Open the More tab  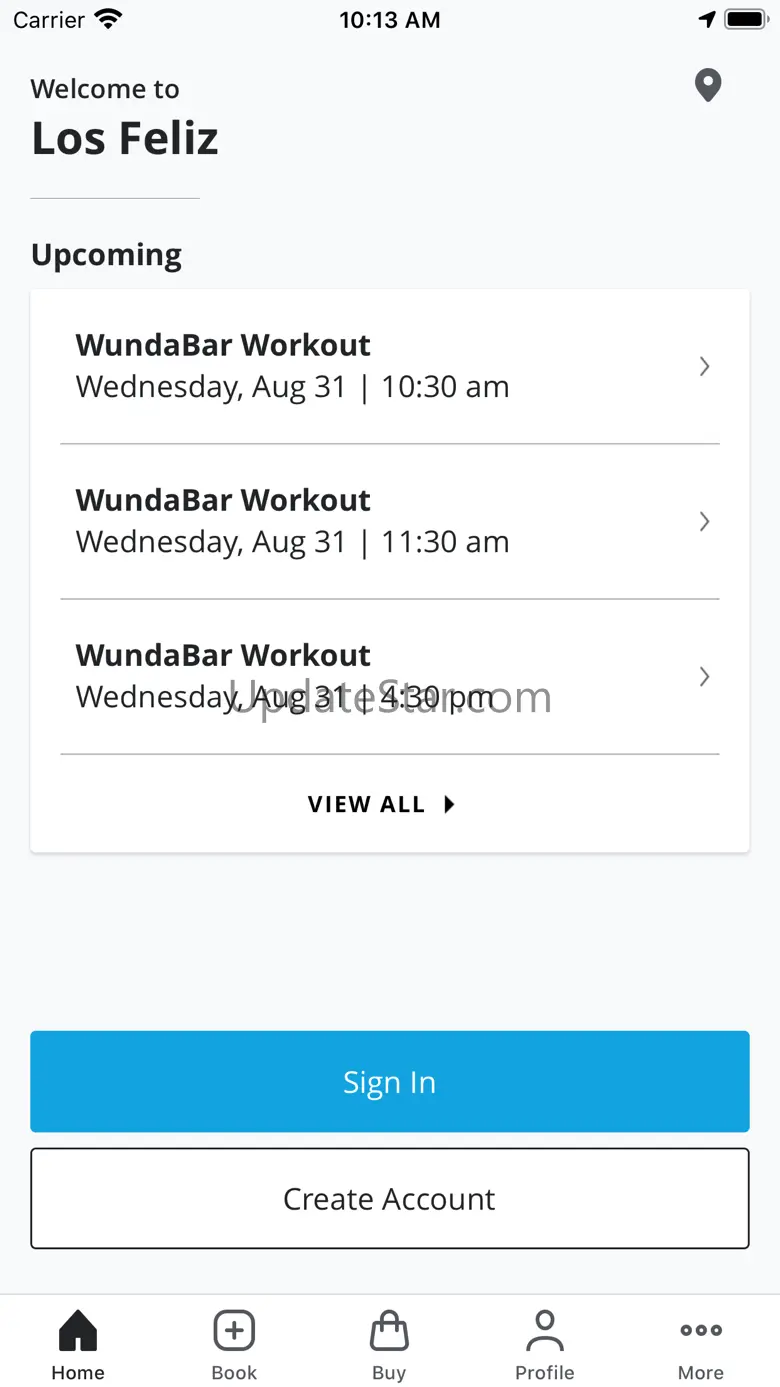pyautogui.click(x=701, y=1344)
